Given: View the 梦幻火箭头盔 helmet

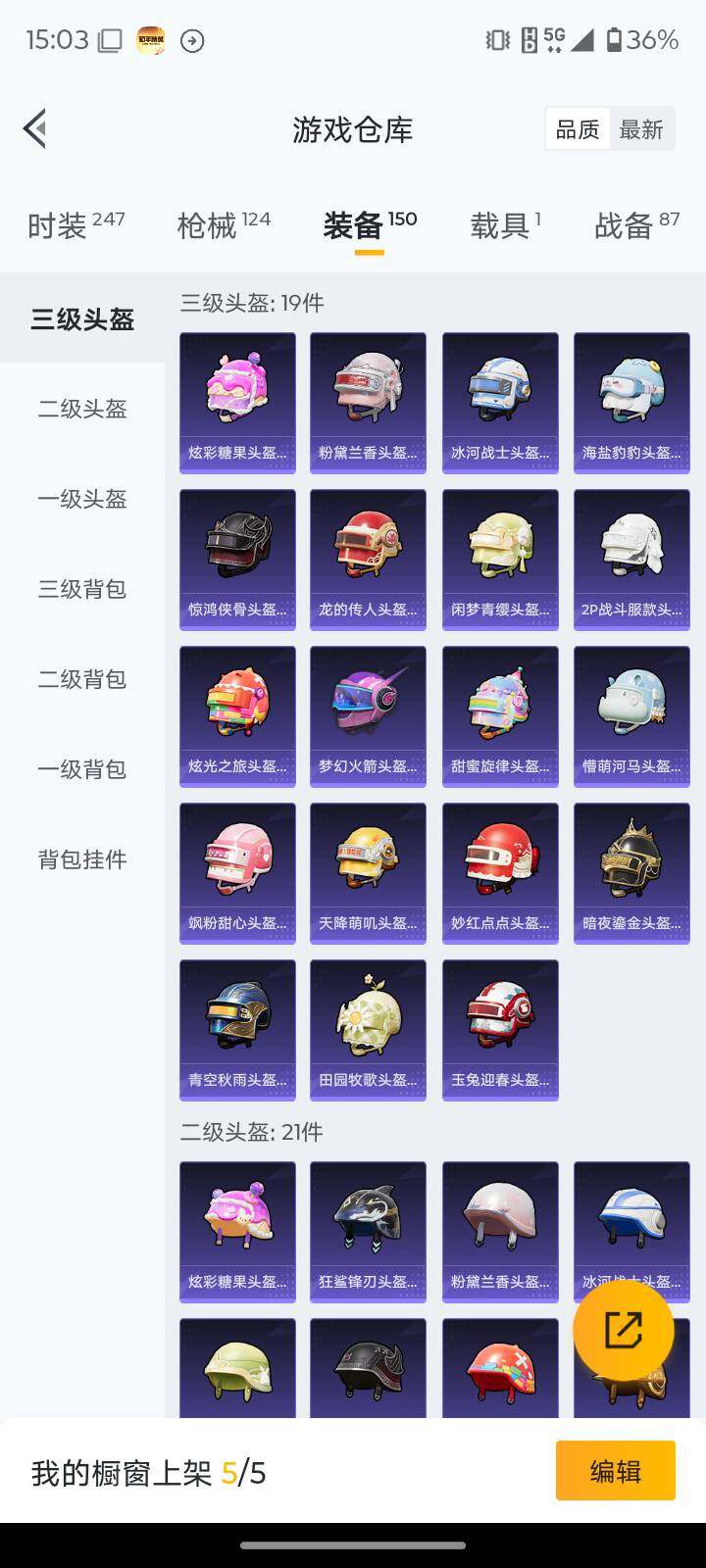Looking at the screenshot, I should click(x=368, y=714).
